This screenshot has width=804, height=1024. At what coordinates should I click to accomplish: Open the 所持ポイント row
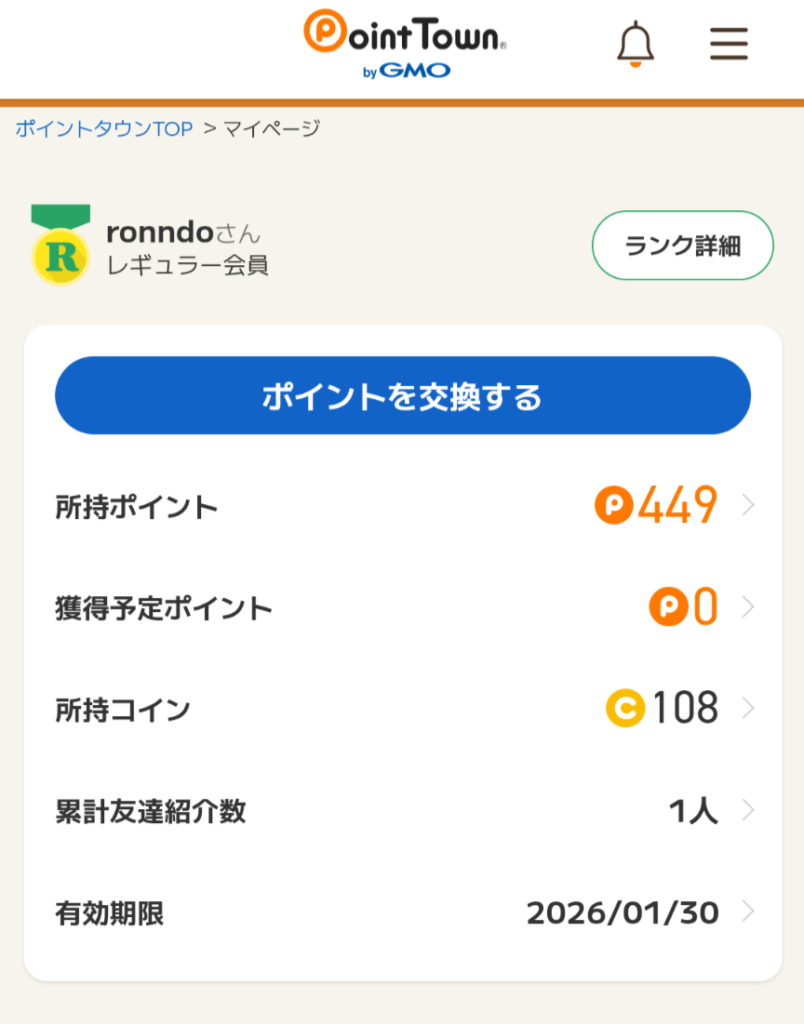pyautogui.click(x=402, y=507)
